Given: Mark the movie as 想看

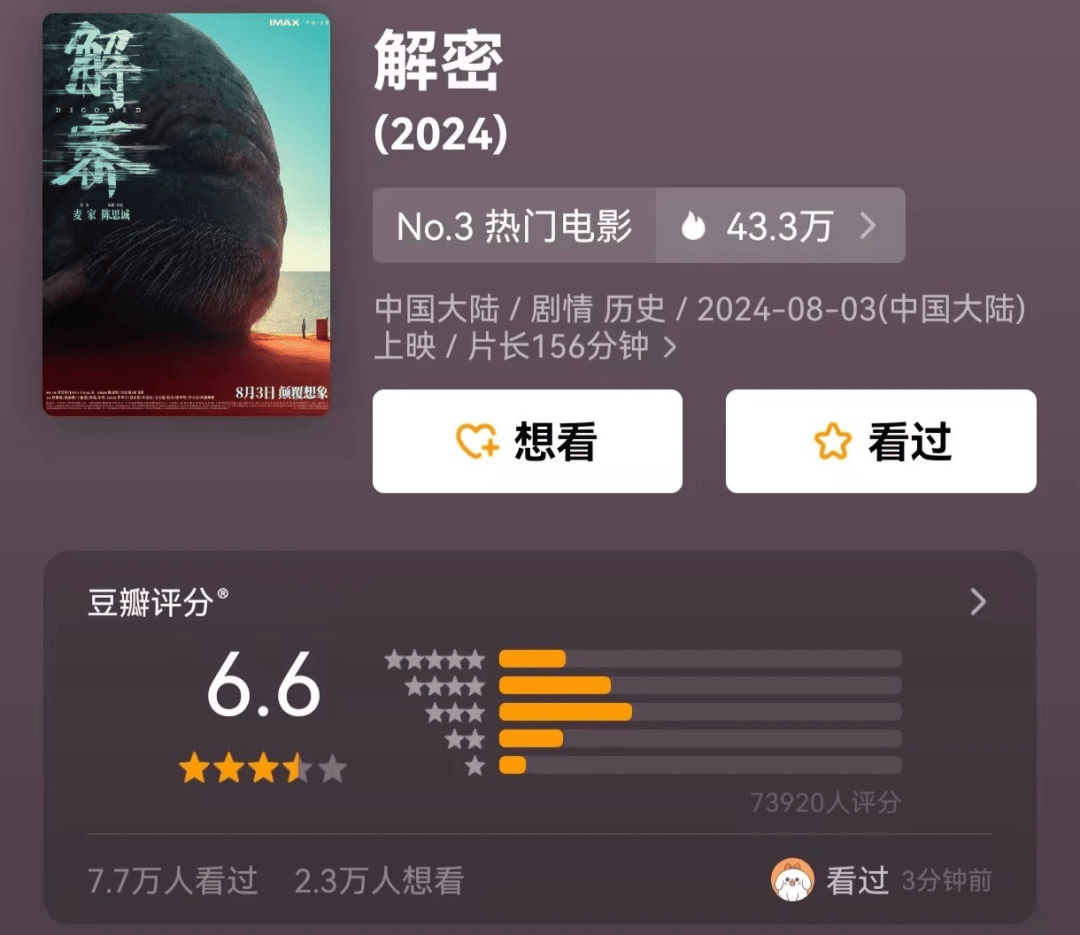Looking at the screenshot, I should tap(527, 441).
